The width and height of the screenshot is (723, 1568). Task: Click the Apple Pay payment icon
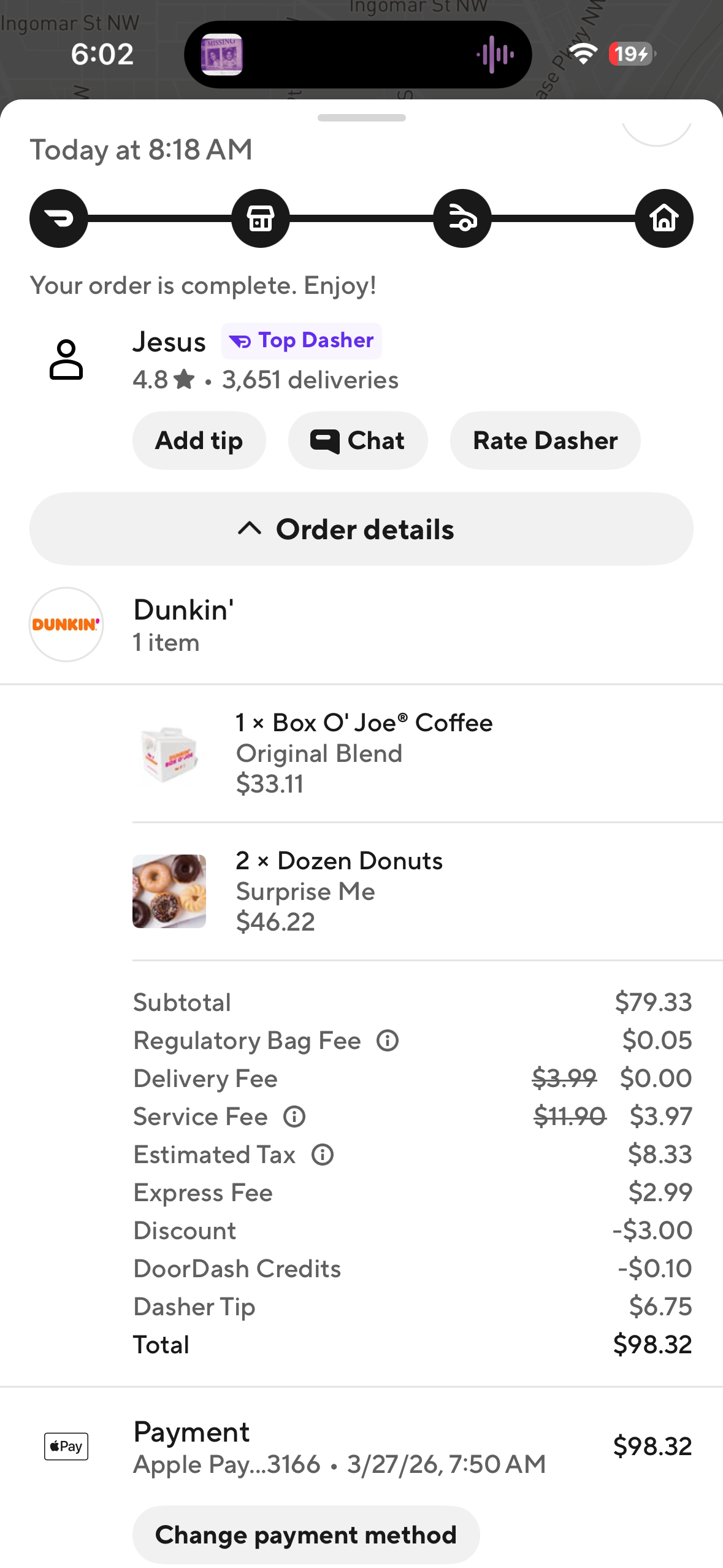66,1446
